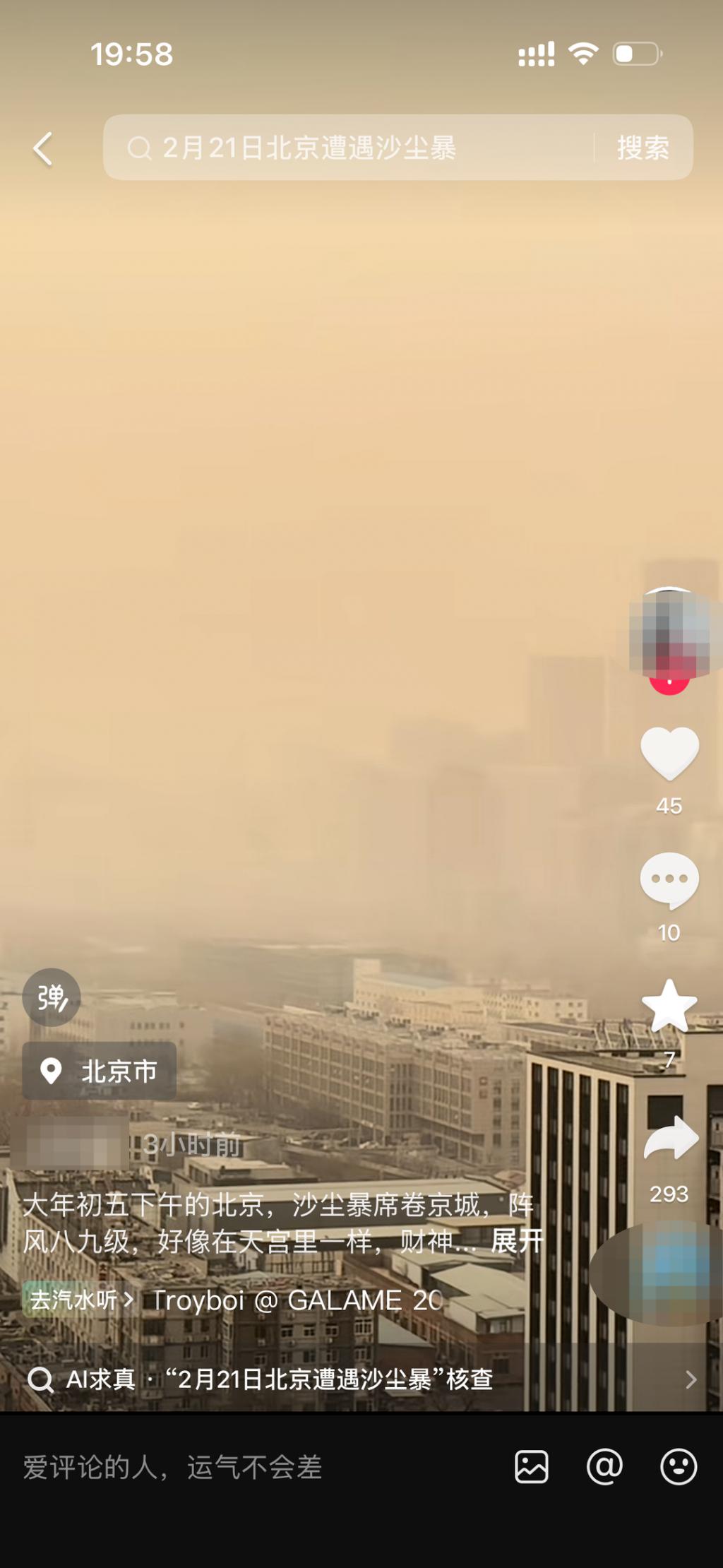This screenshot has width=723, height=1568.
Task: Mention someone with the @ icon
Action: (x=604, y=1467)
